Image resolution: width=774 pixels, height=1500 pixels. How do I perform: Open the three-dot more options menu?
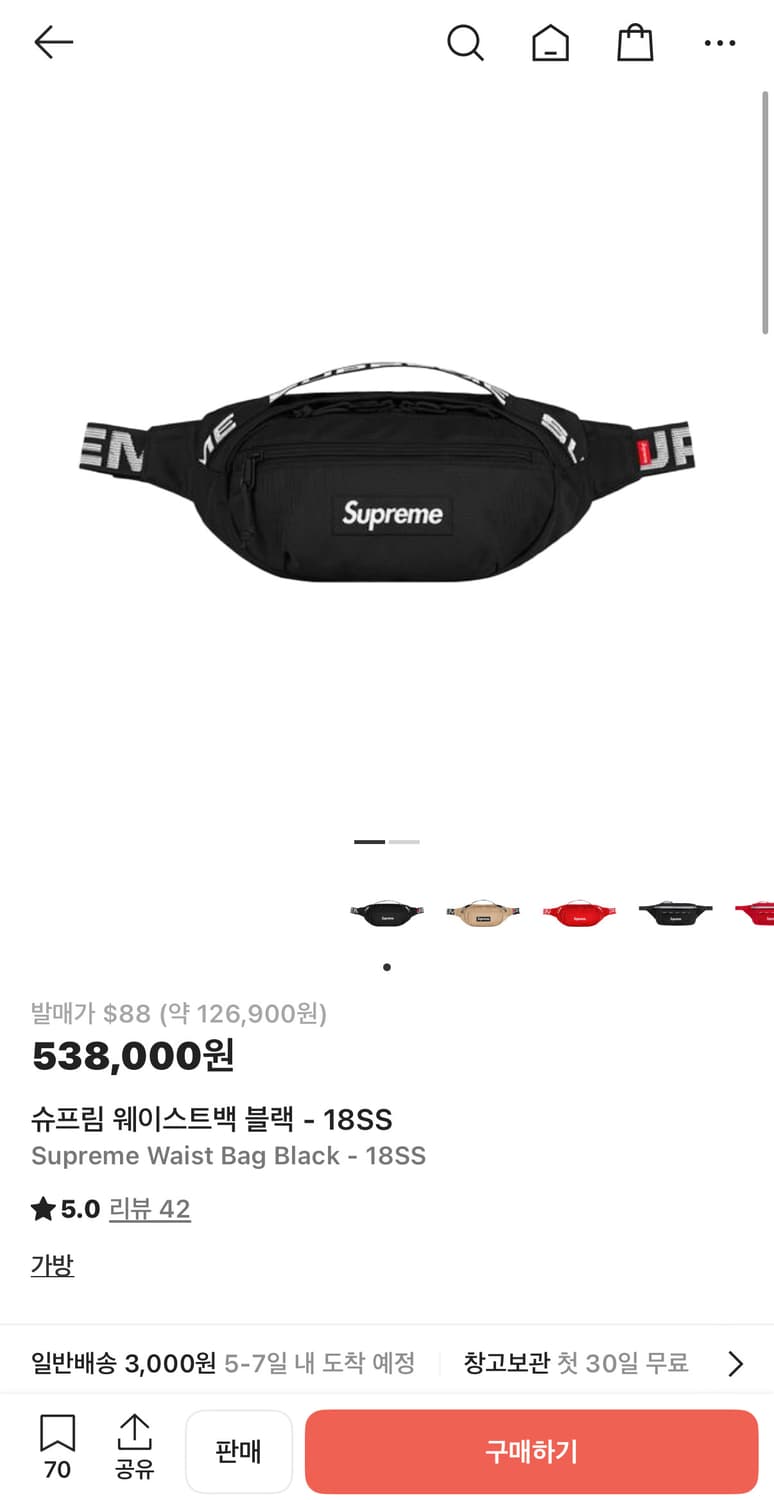[720, 43]
